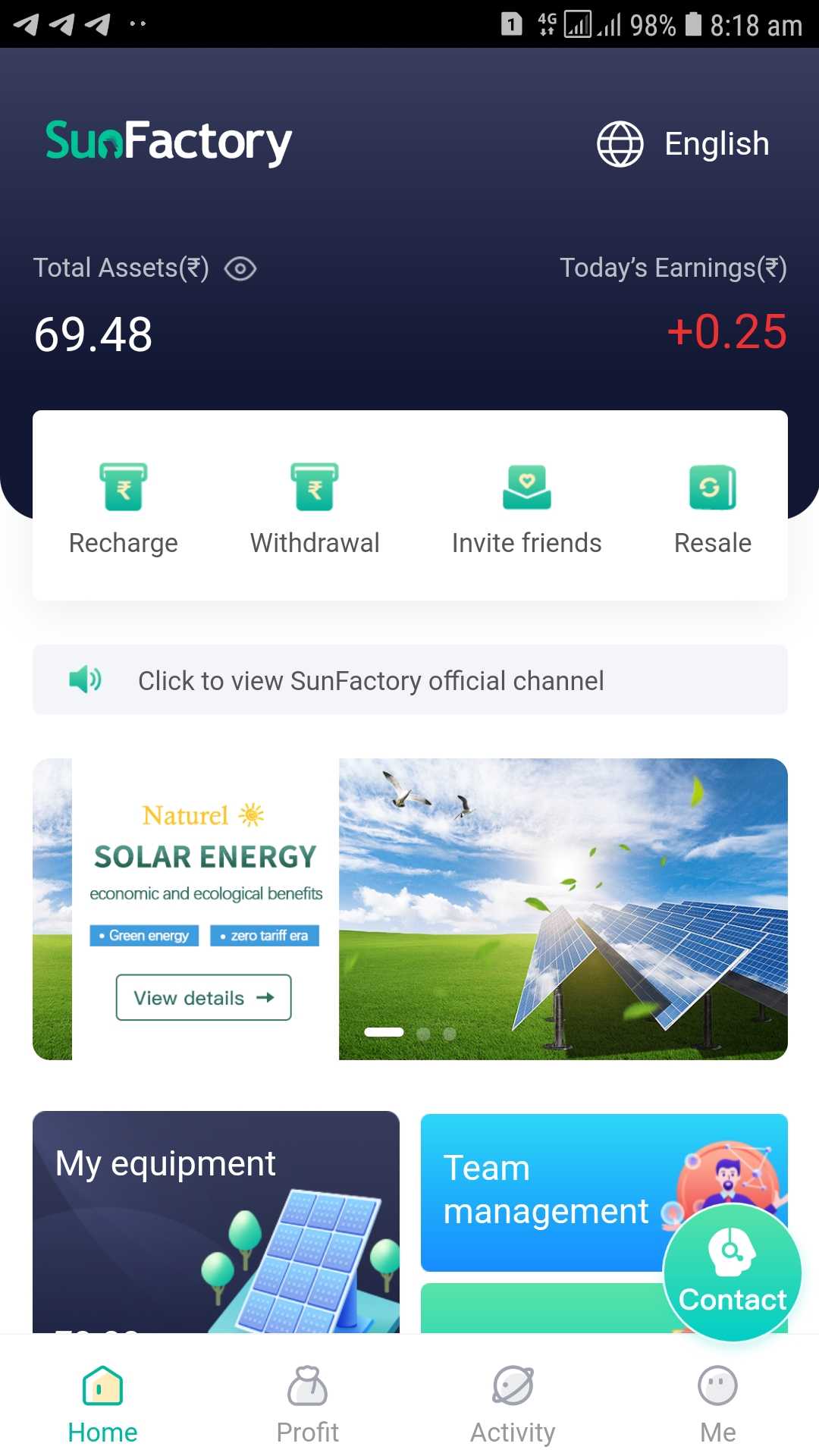Screen dimensions: 819x1456
Task: Open the Recharge option
Action: pyautogui.click(x=124, y=508)
